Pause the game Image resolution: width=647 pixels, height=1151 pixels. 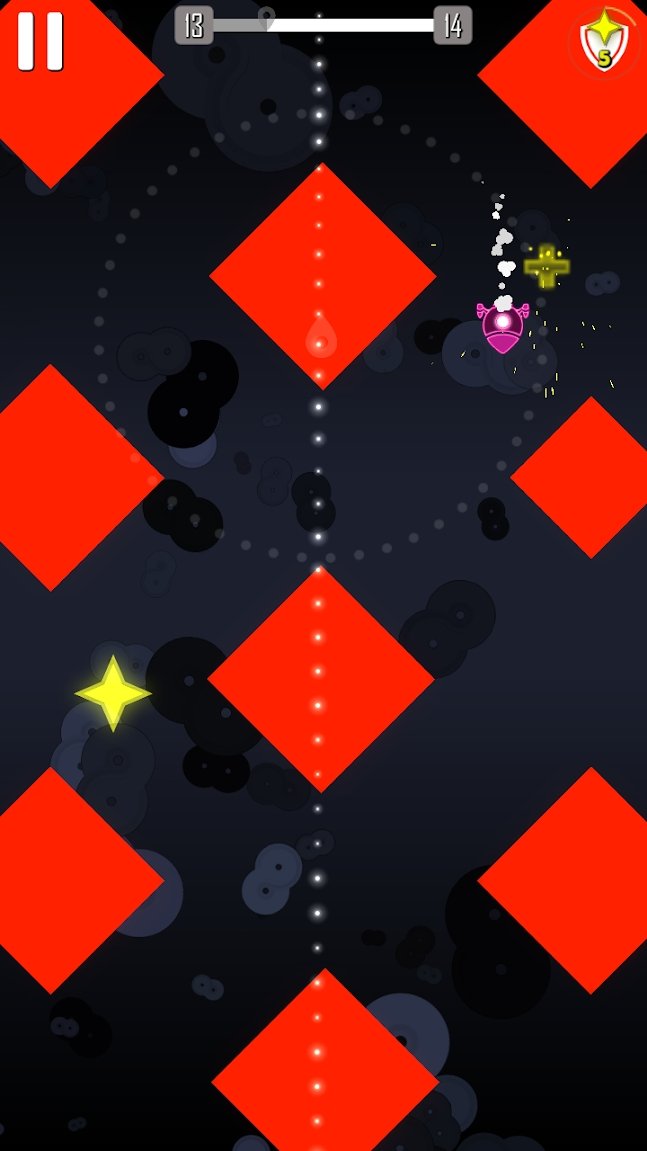[40, 41]
